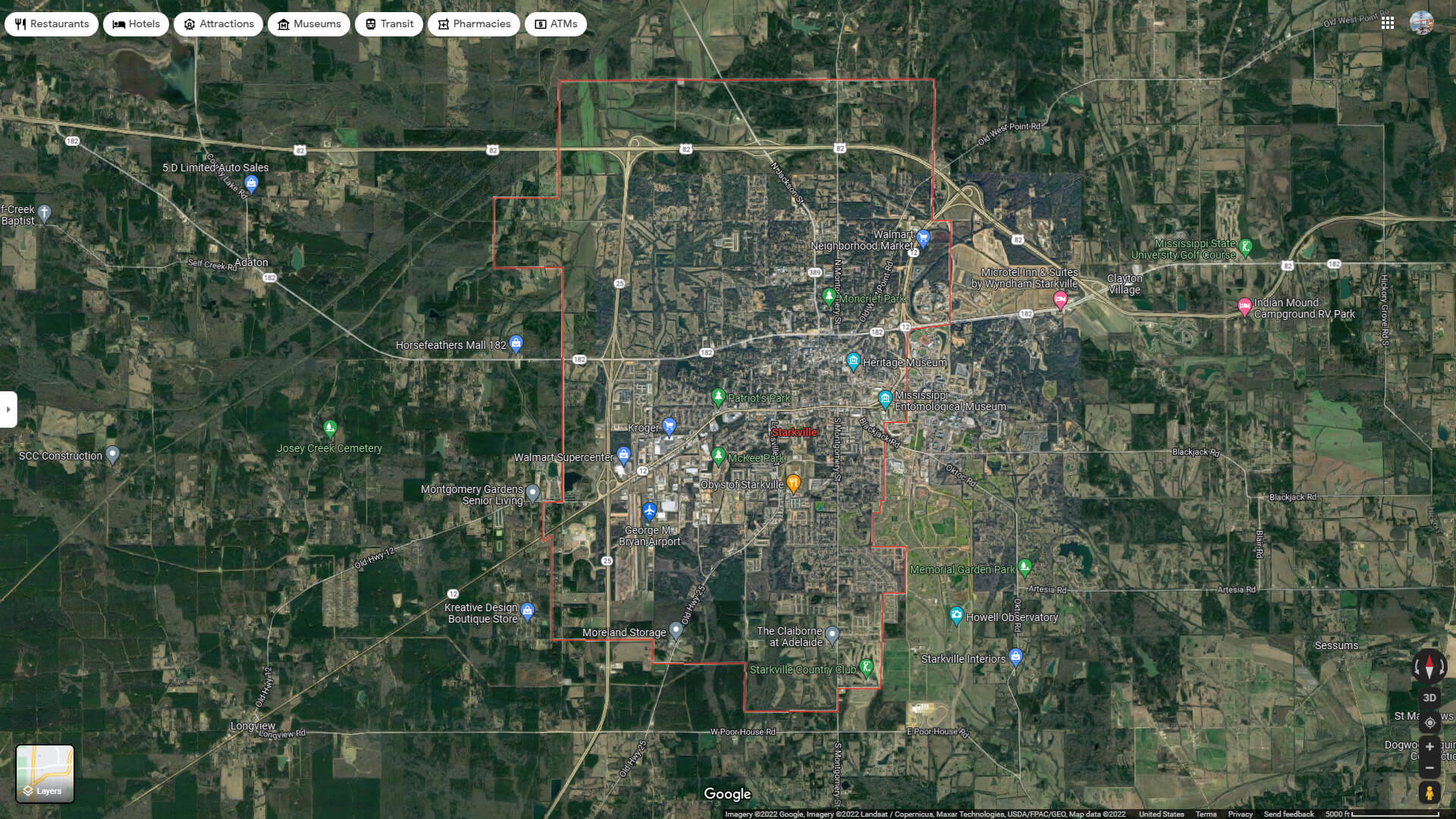This screenshot has height=819, width=1456.
Task: Show Transit options
Action: pyautogui.click(x=389, y=24)
